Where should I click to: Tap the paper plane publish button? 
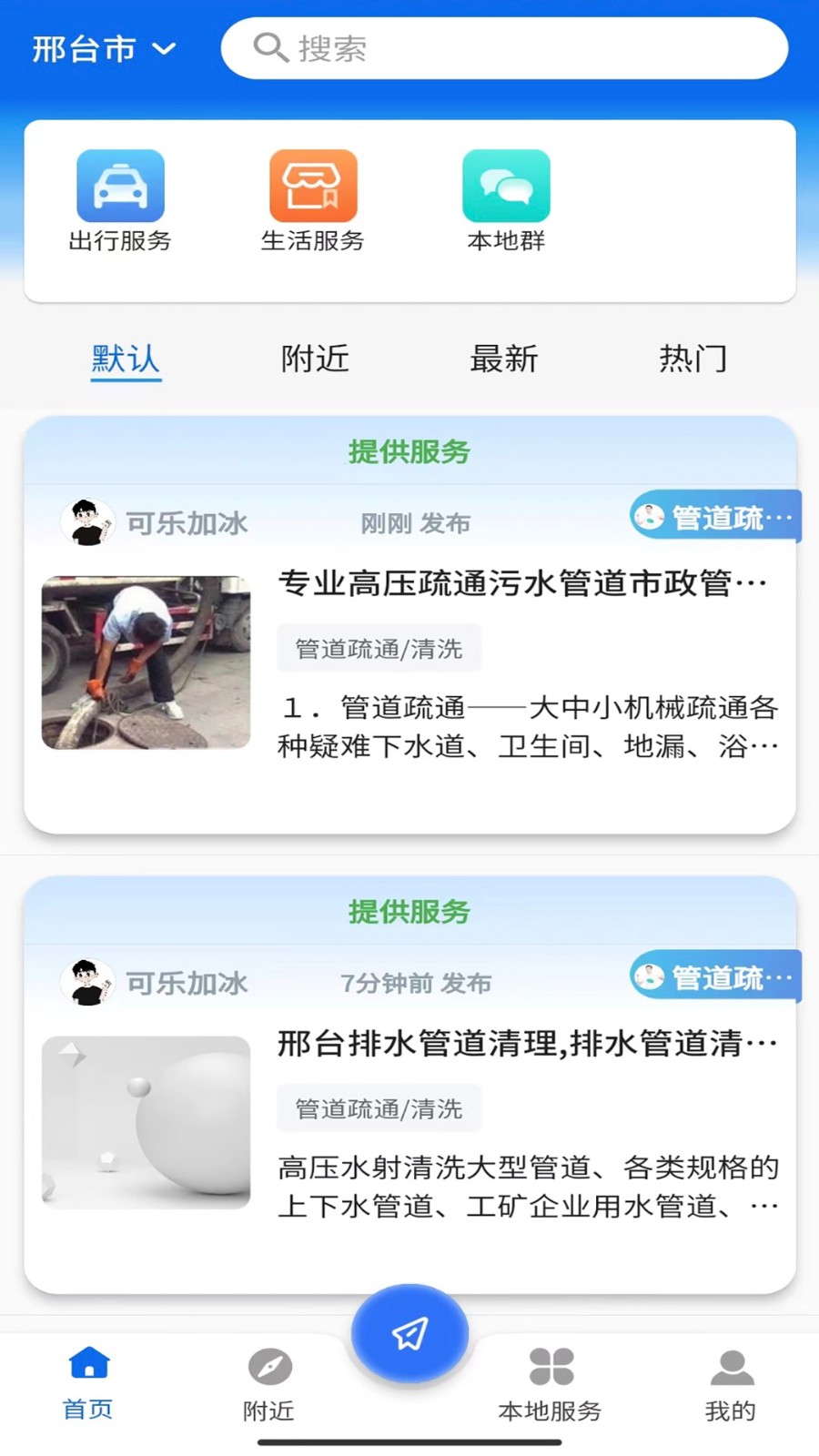click(x=409, y=1330)
